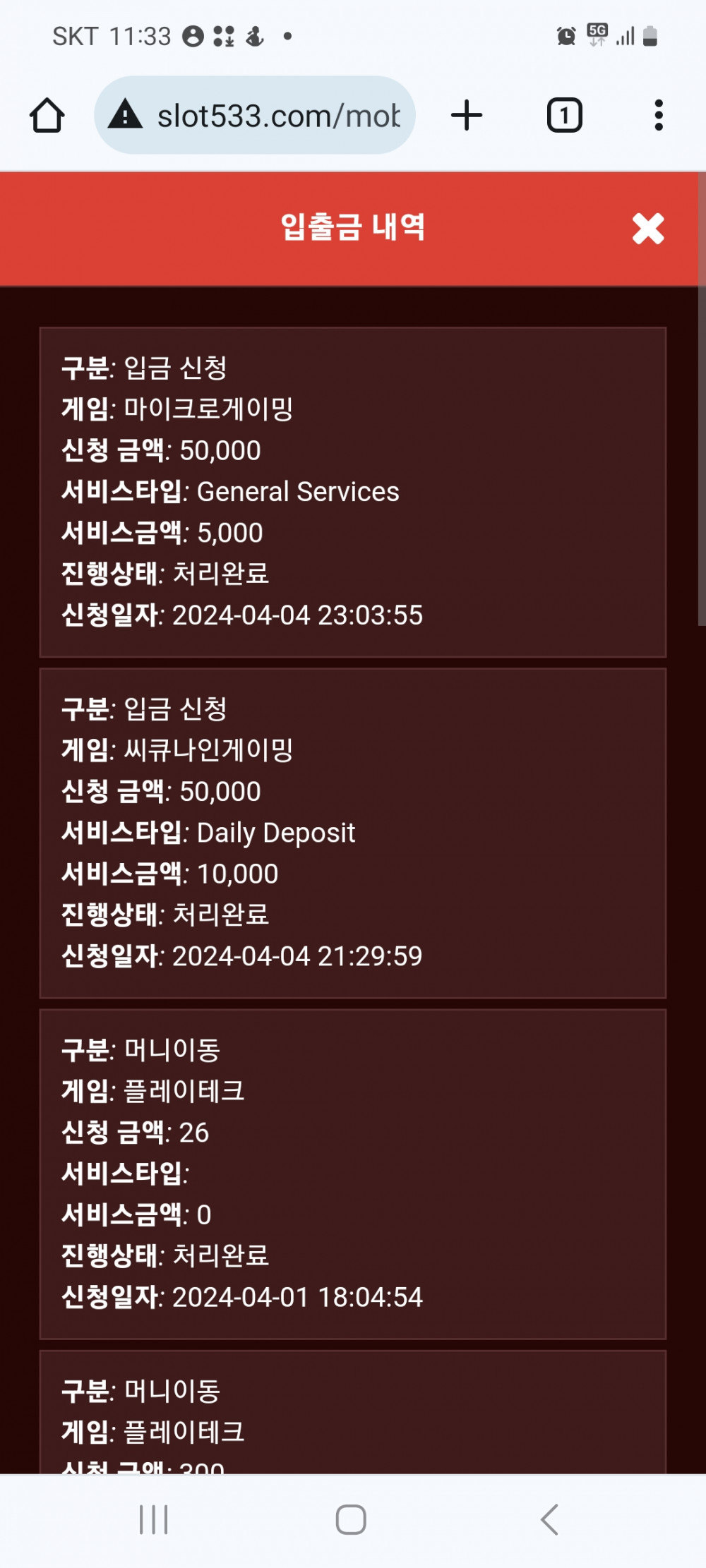Image resolution: width=706 pixels, height=1568 pixels.
Task: Open the browser overflow menu
Action: tap(658, 115)
